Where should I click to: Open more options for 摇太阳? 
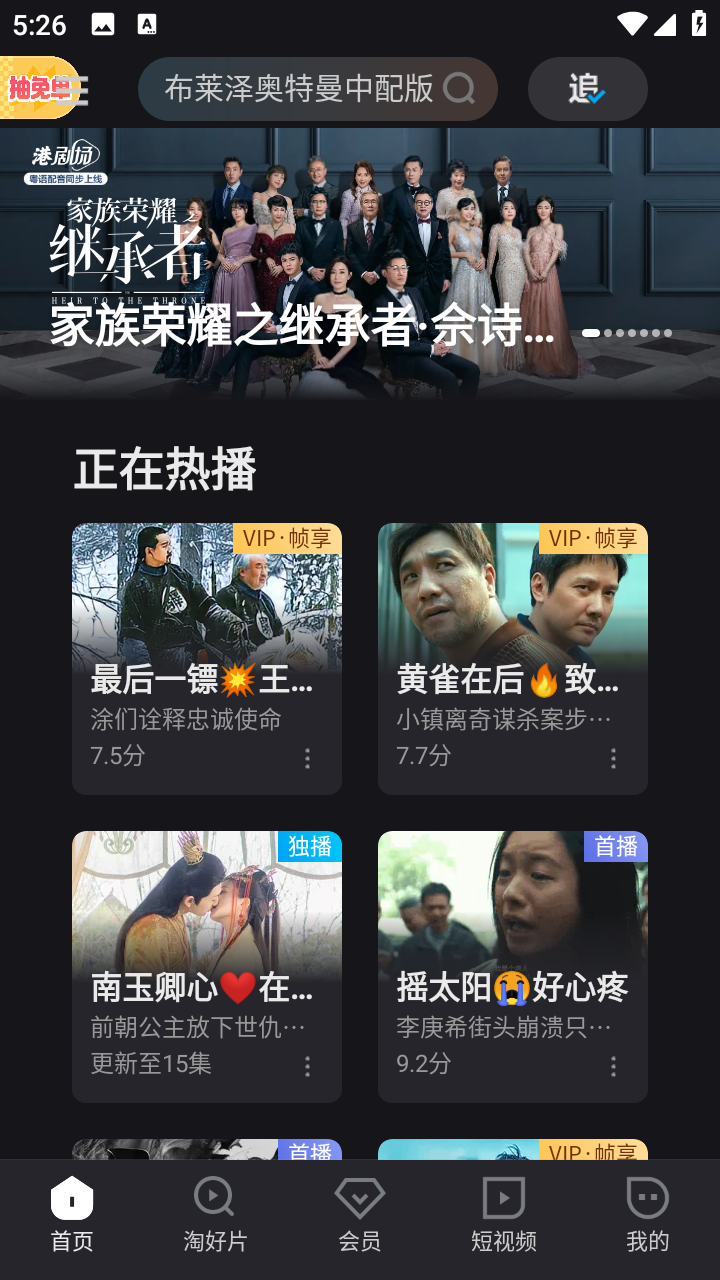pos(613,1067)
